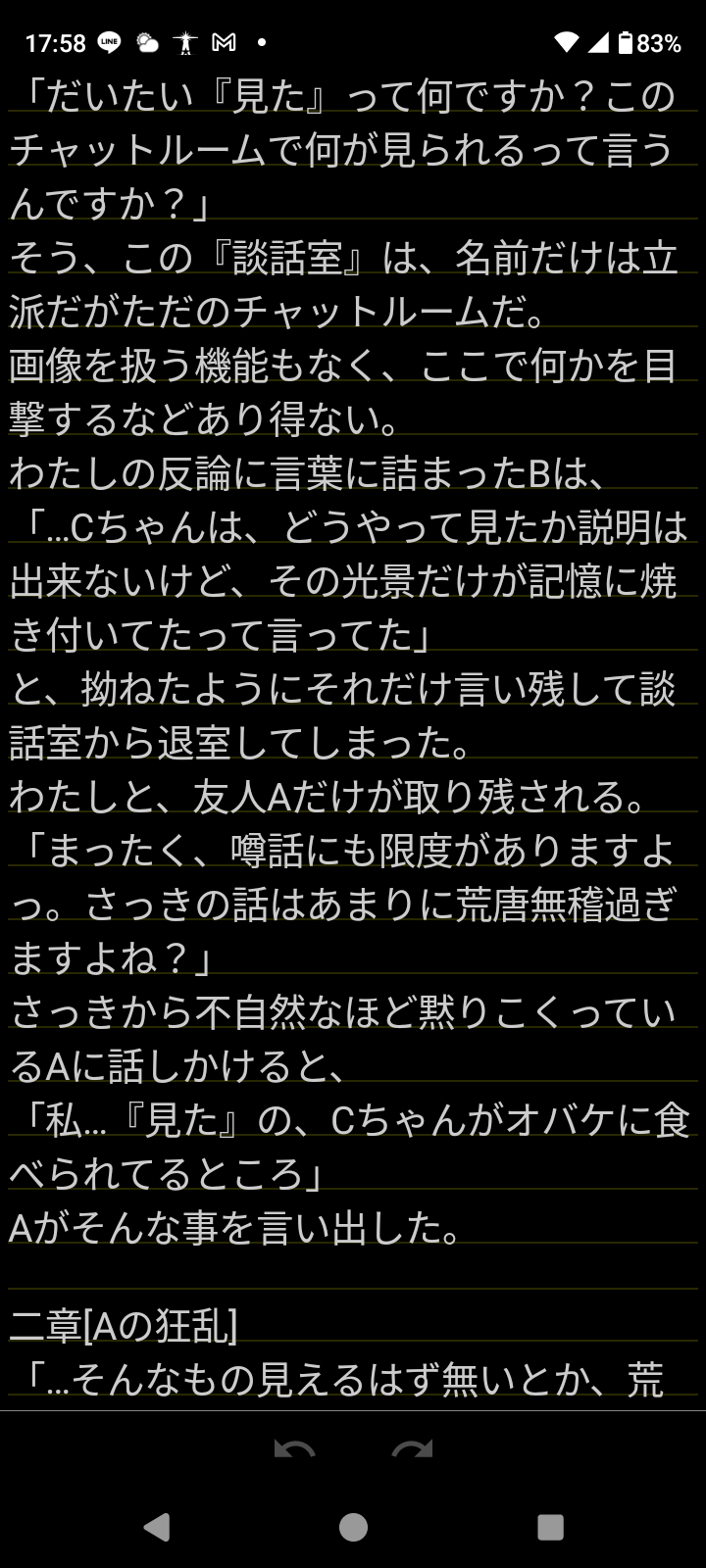Screen dimensions: 706x1568
Task: Go back with the system back button
Action: (157, 1527)
